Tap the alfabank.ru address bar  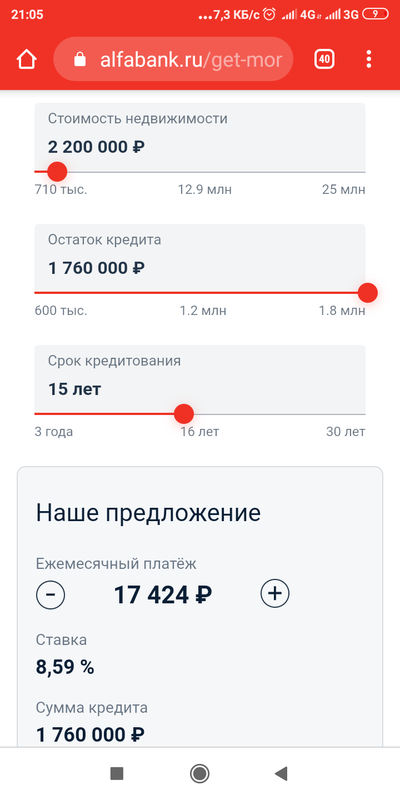coord(173,60)
